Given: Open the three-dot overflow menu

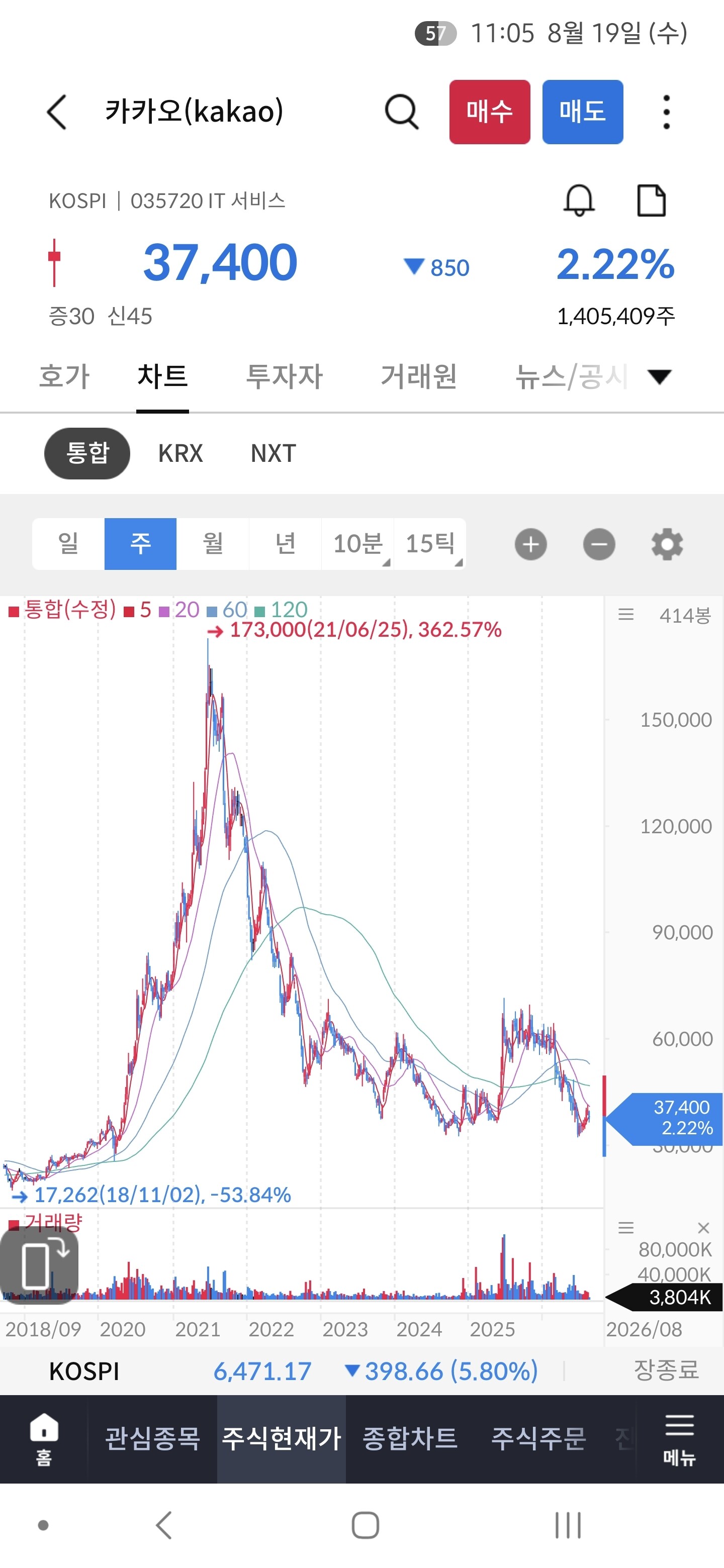Looking at the screenshot, I should point(667,112).
